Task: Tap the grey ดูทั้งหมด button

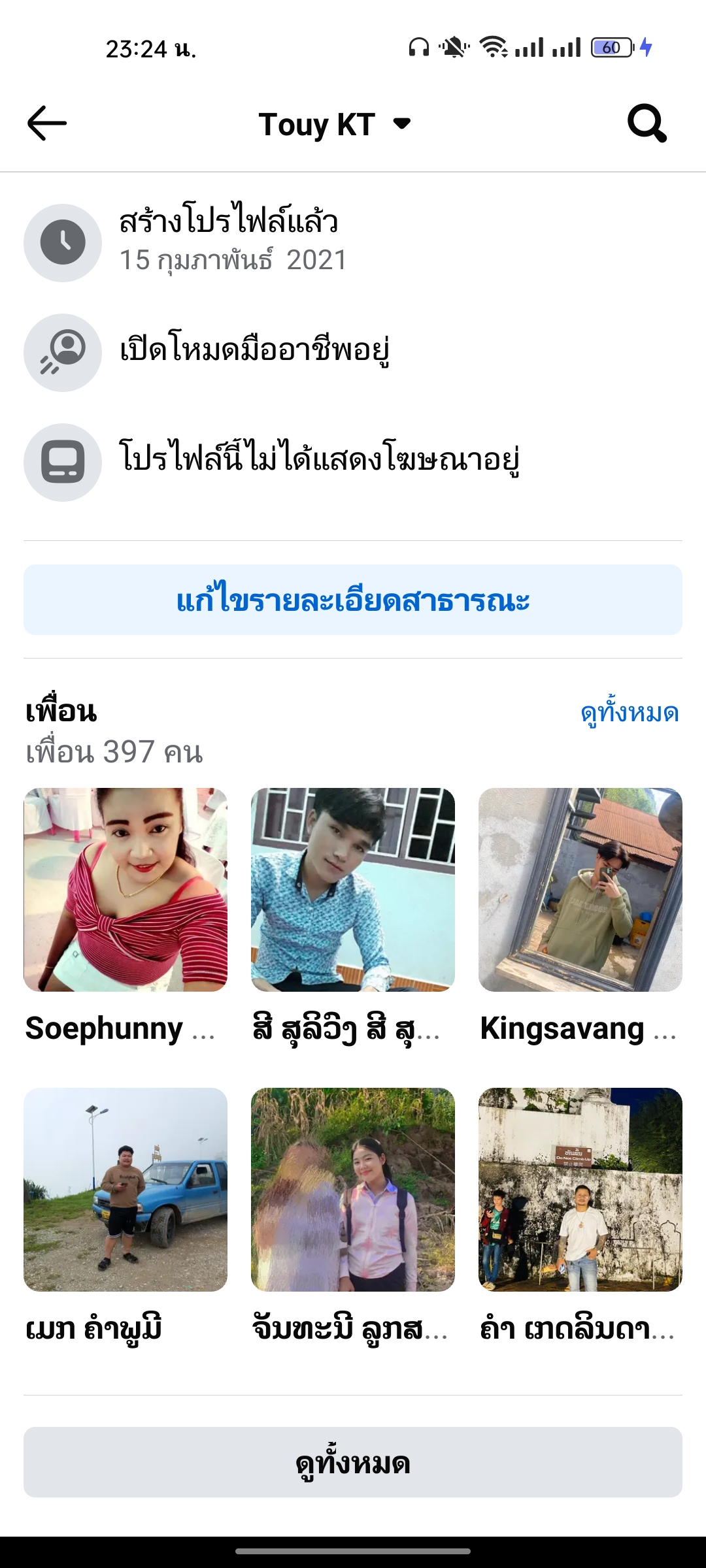Action: tap(353, 1462)
